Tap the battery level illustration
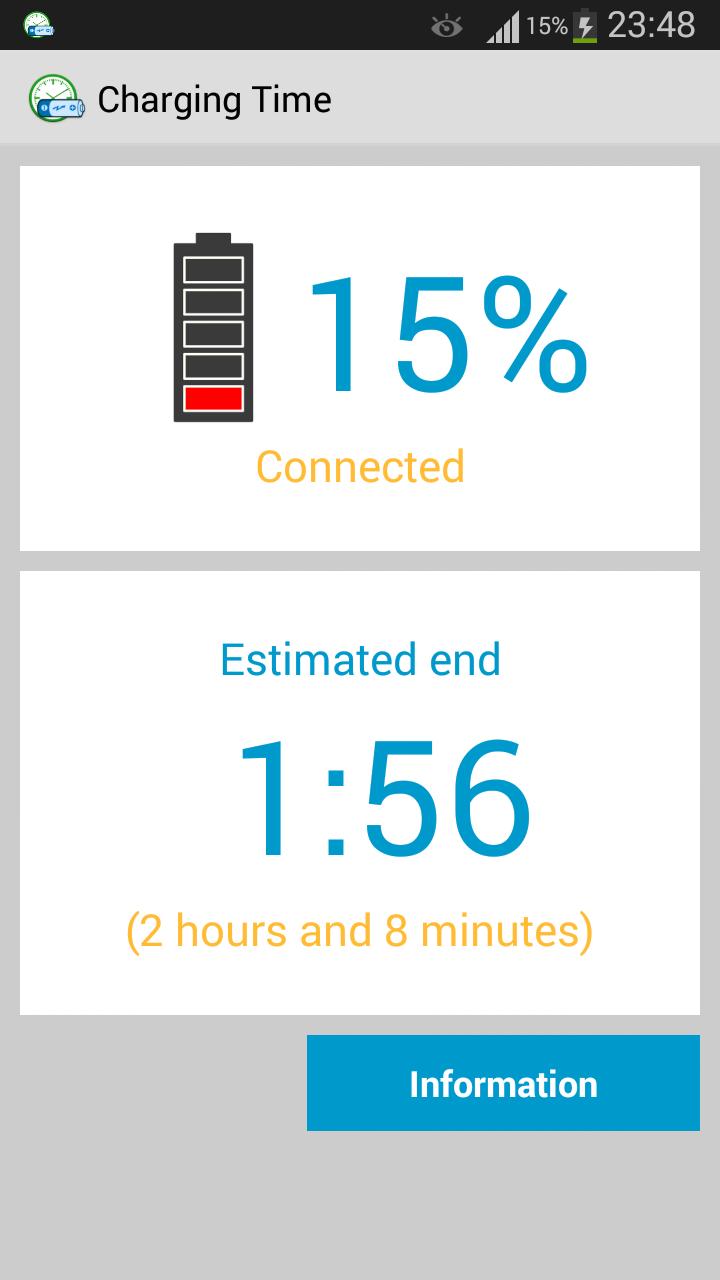Screen dimensions: 720x1280 (215, 325)
